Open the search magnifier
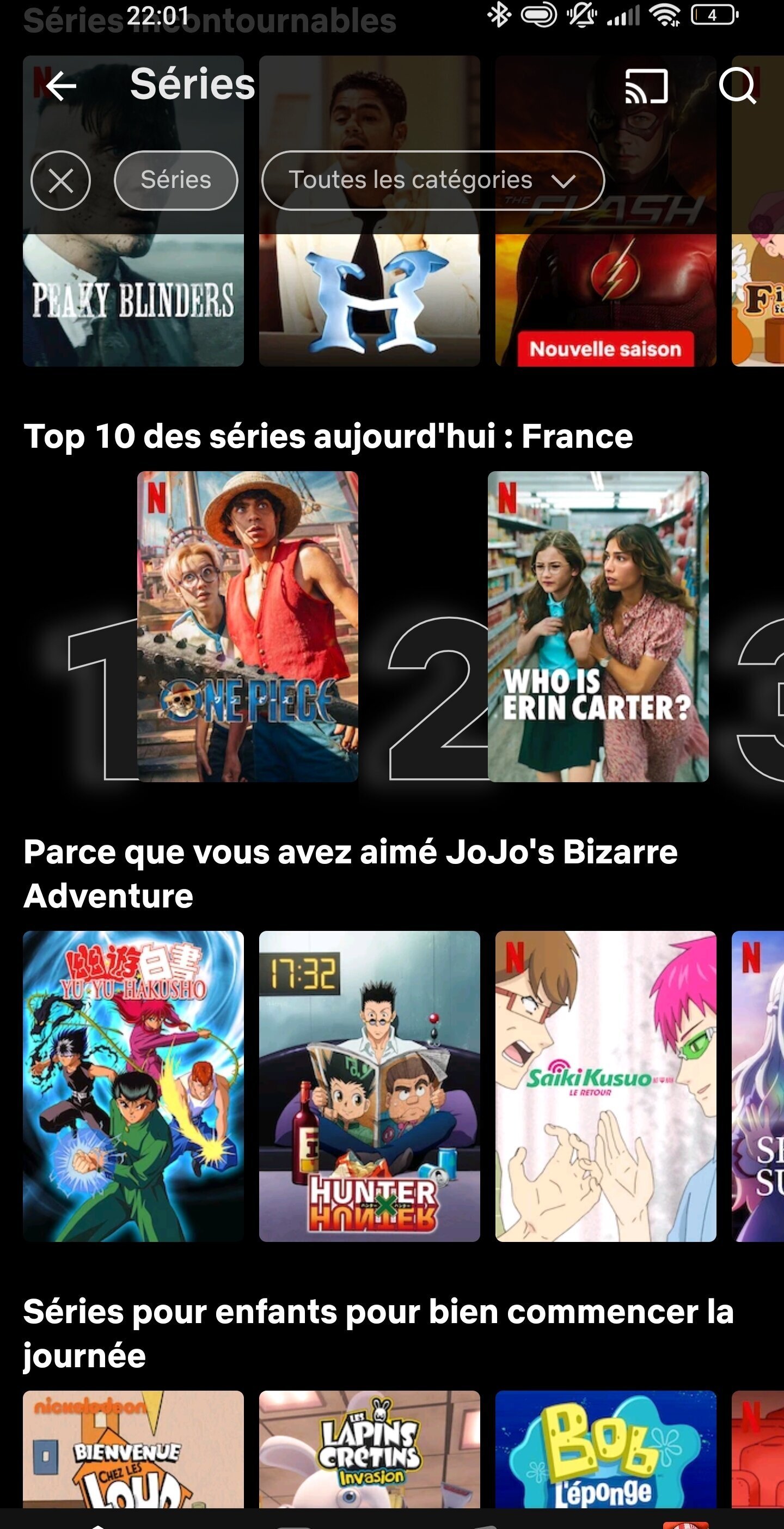The width and height of the screenshot is (784, 1529). click(737, 87)
